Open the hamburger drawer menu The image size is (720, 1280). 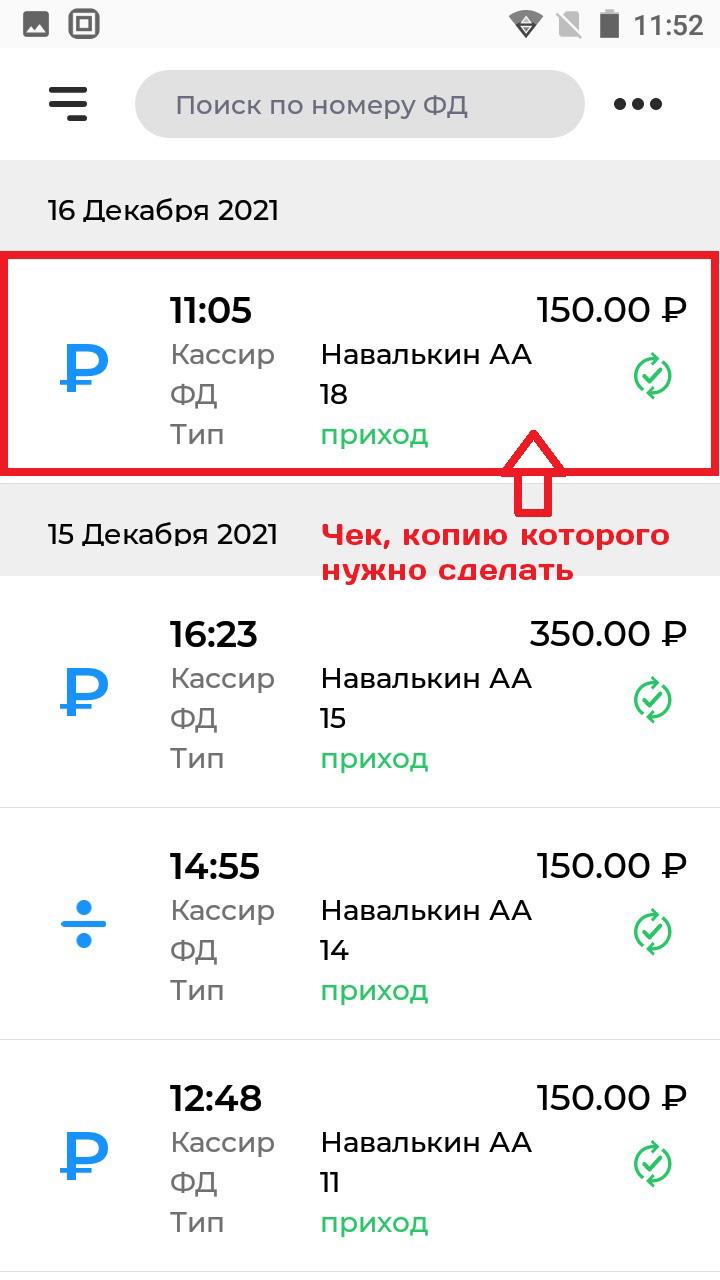tap(68, 103)
